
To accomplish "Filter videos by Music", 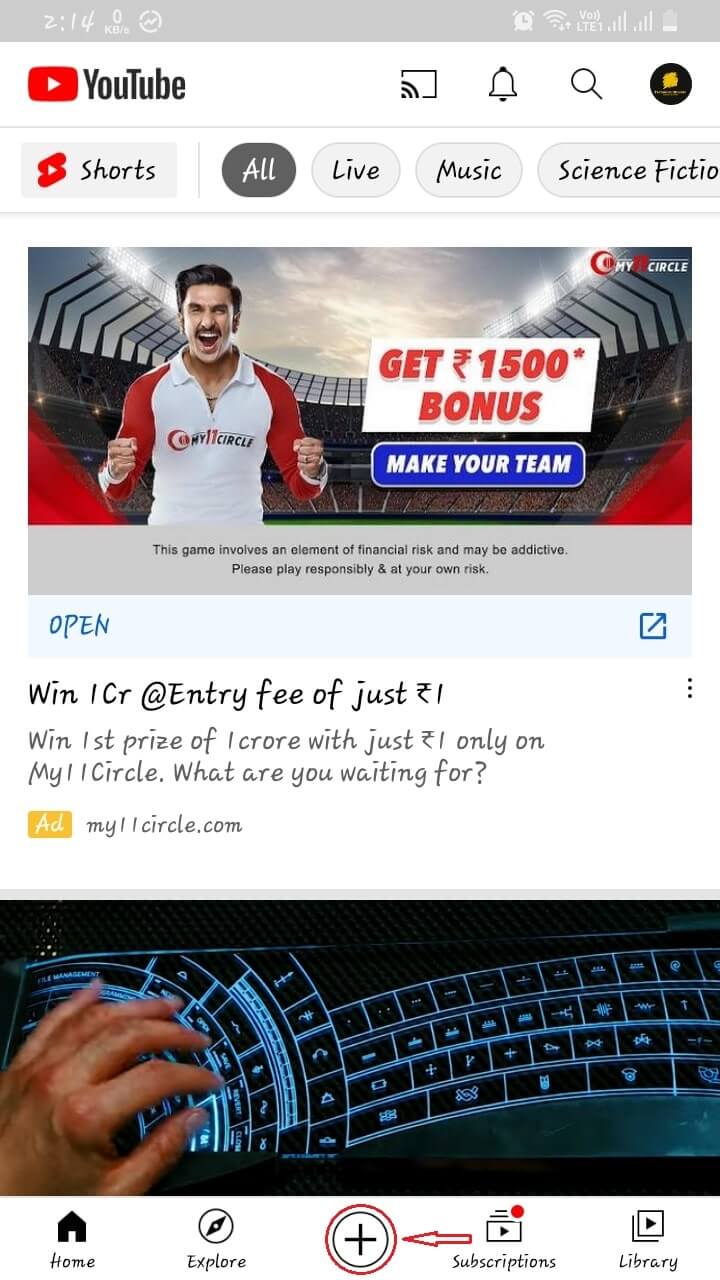I will click(469, 170).
